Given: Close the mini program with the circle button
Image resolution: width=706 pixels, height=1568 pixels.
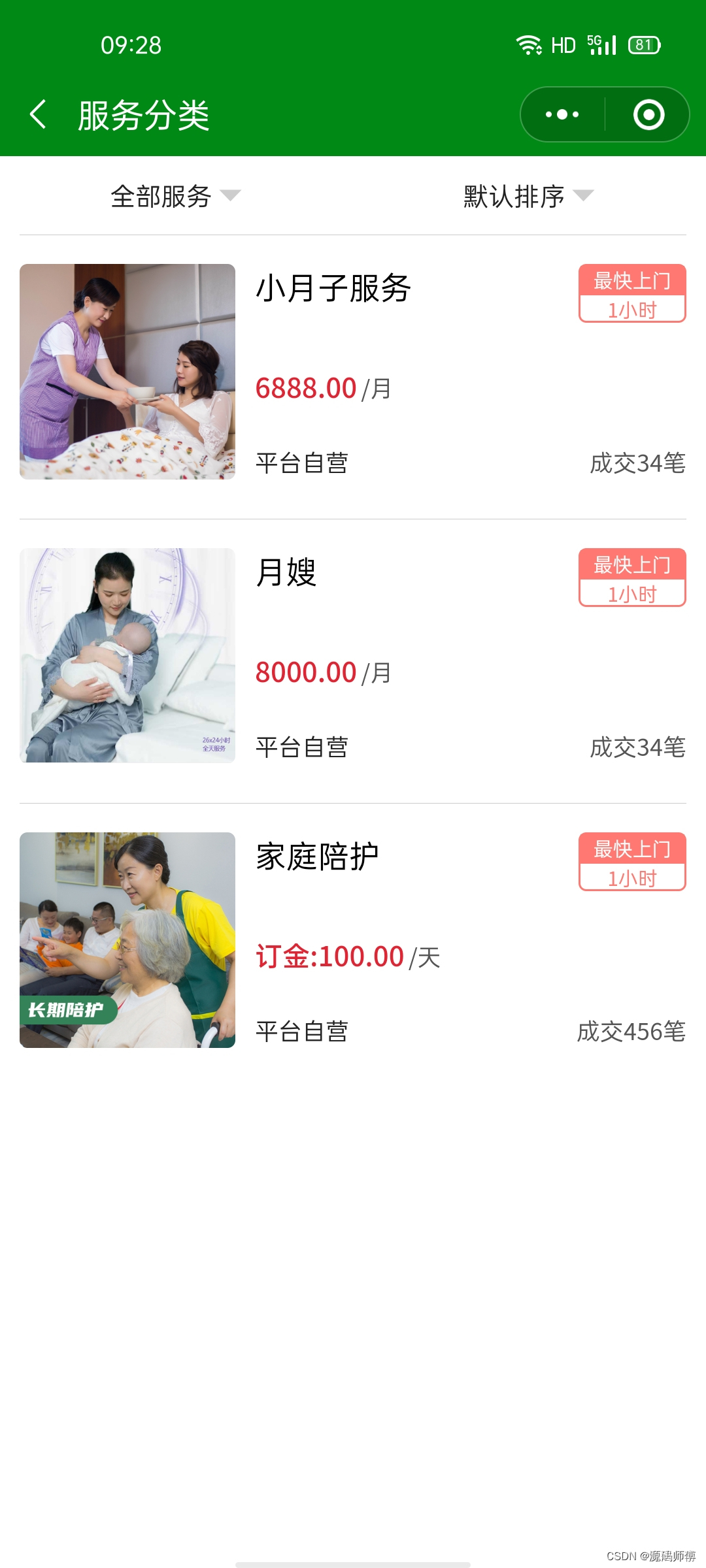Looking at the screenshot, I should click(x=648, y=115).
